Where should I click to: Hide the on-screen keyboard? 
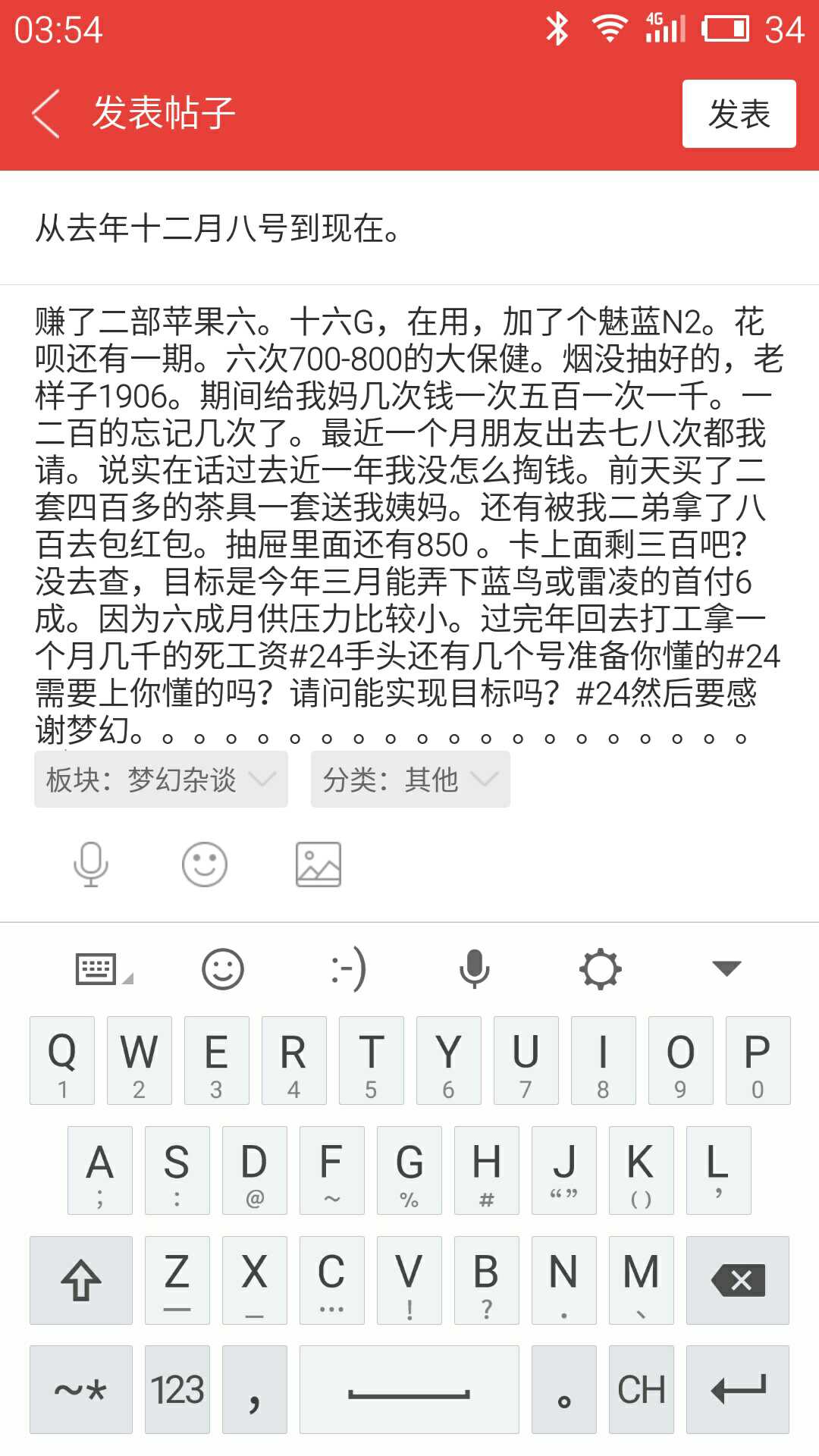coord(726,969)
